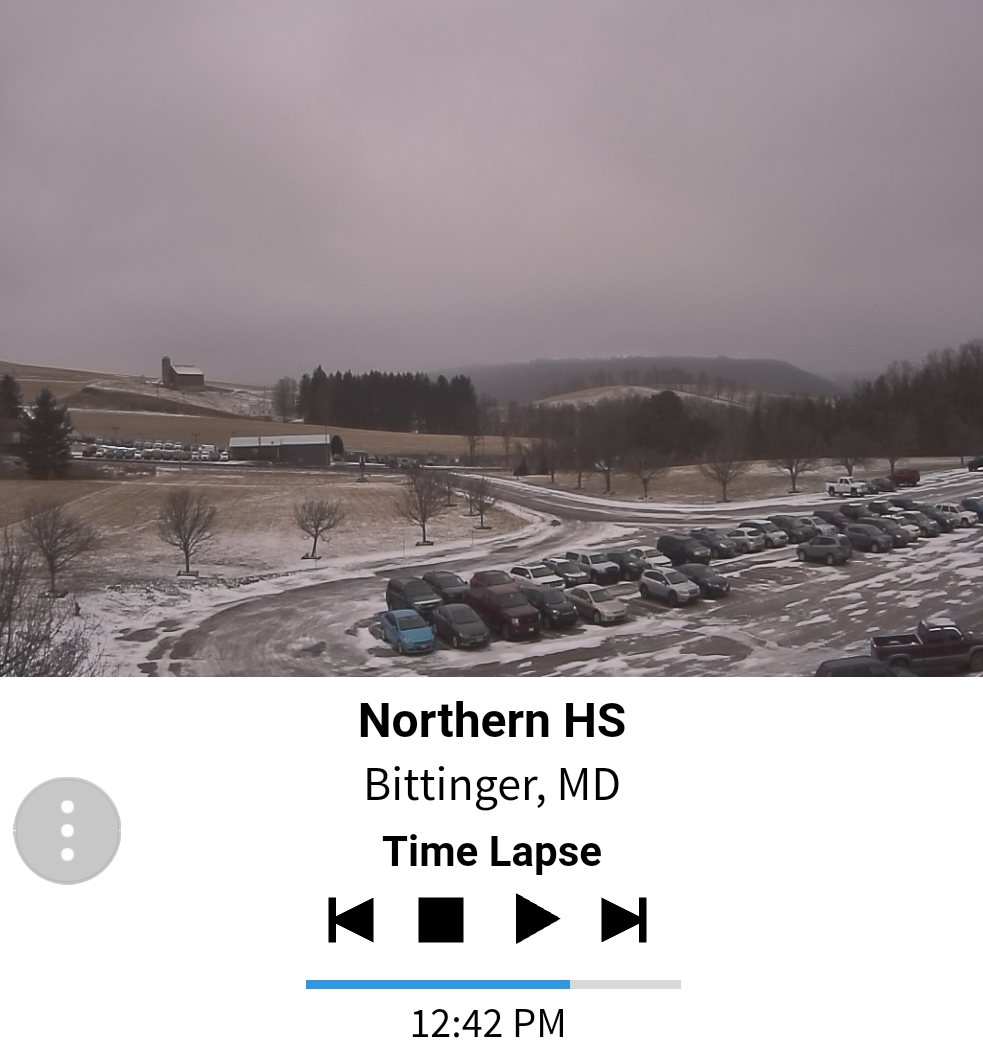Stop the time lapse playback

tap(441, 920)
